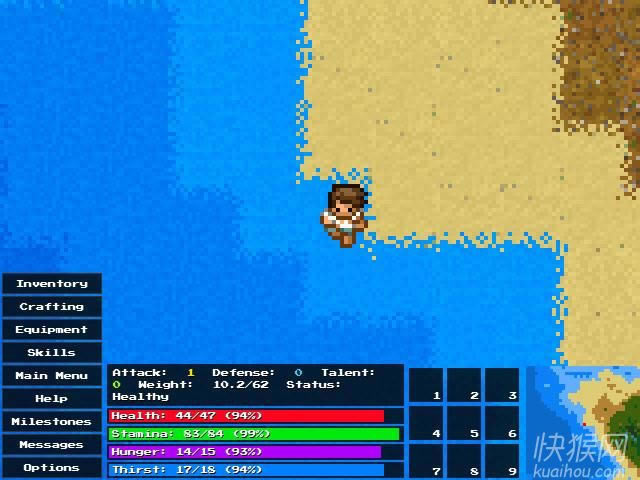Select quick slot 3
Viewport: 640px width, 480px height.
point(502,385)
